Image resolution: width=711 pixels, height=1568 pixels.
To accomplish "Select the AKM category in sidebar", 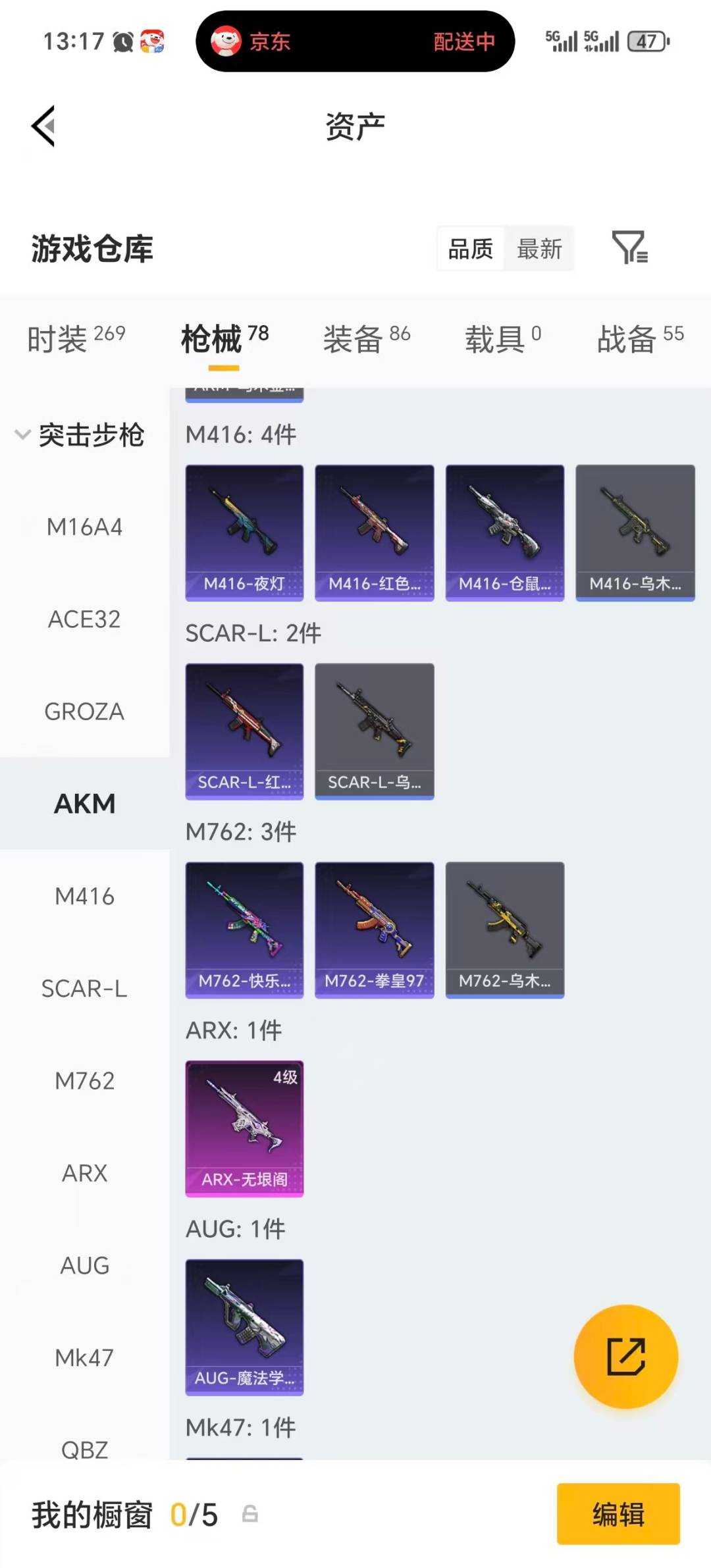I will 85,803.
